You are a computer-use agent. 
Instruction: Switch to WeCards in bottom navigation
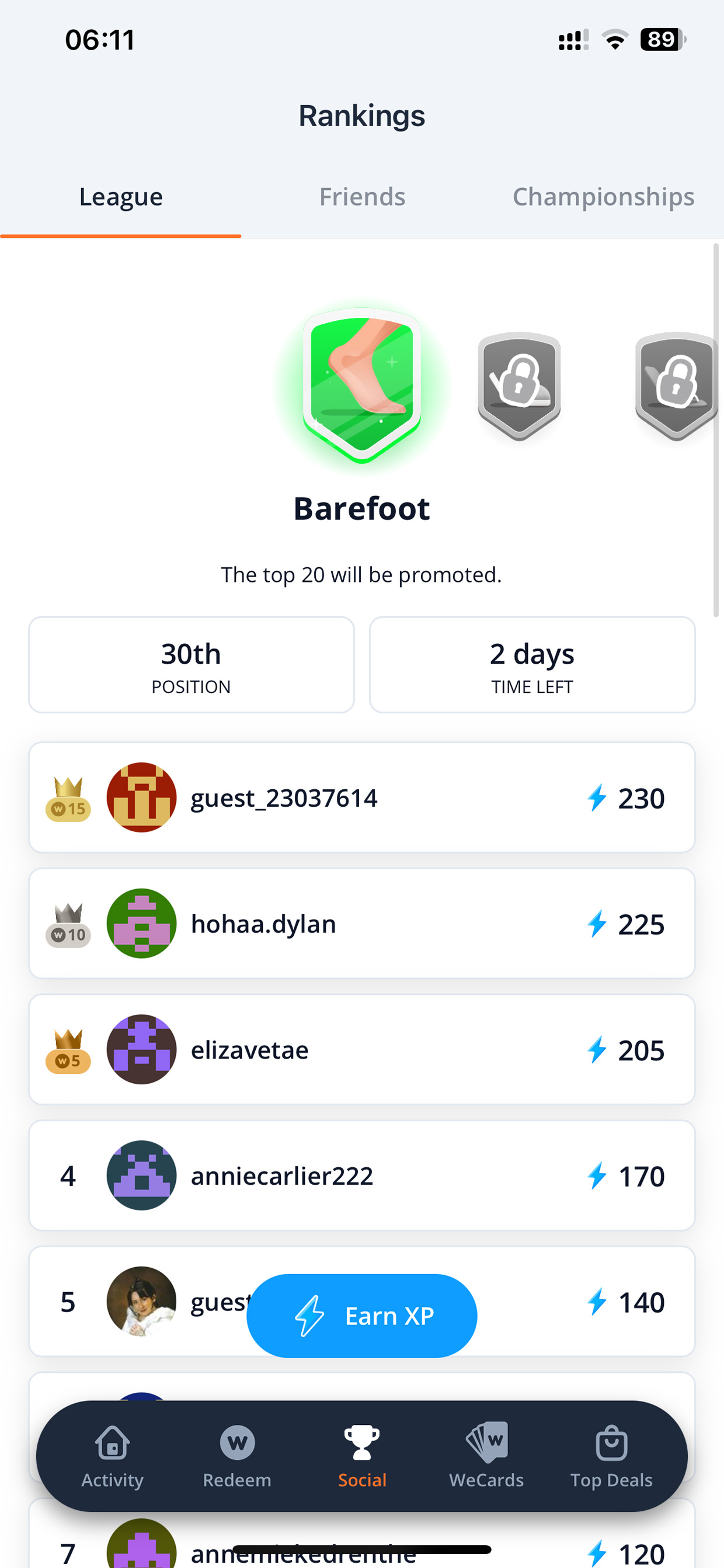[486, 1456]
